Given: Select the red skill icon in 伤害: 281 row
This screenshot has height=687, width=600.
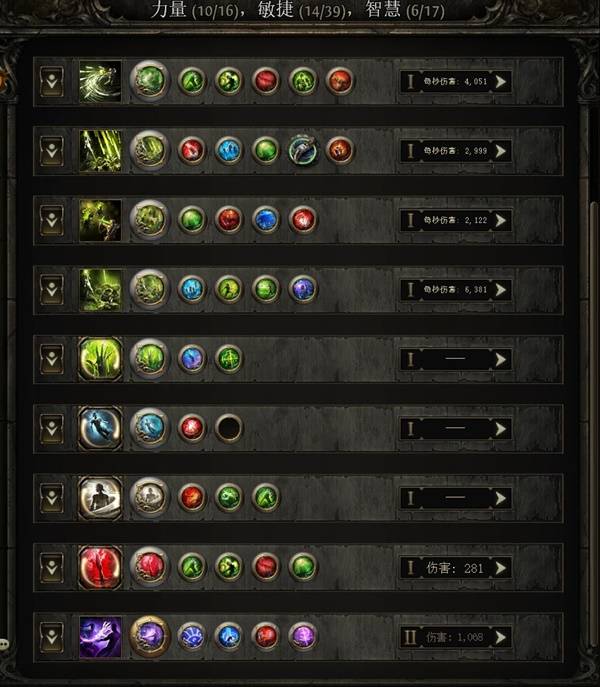Looking at the screenshot, I should point(100,568).
